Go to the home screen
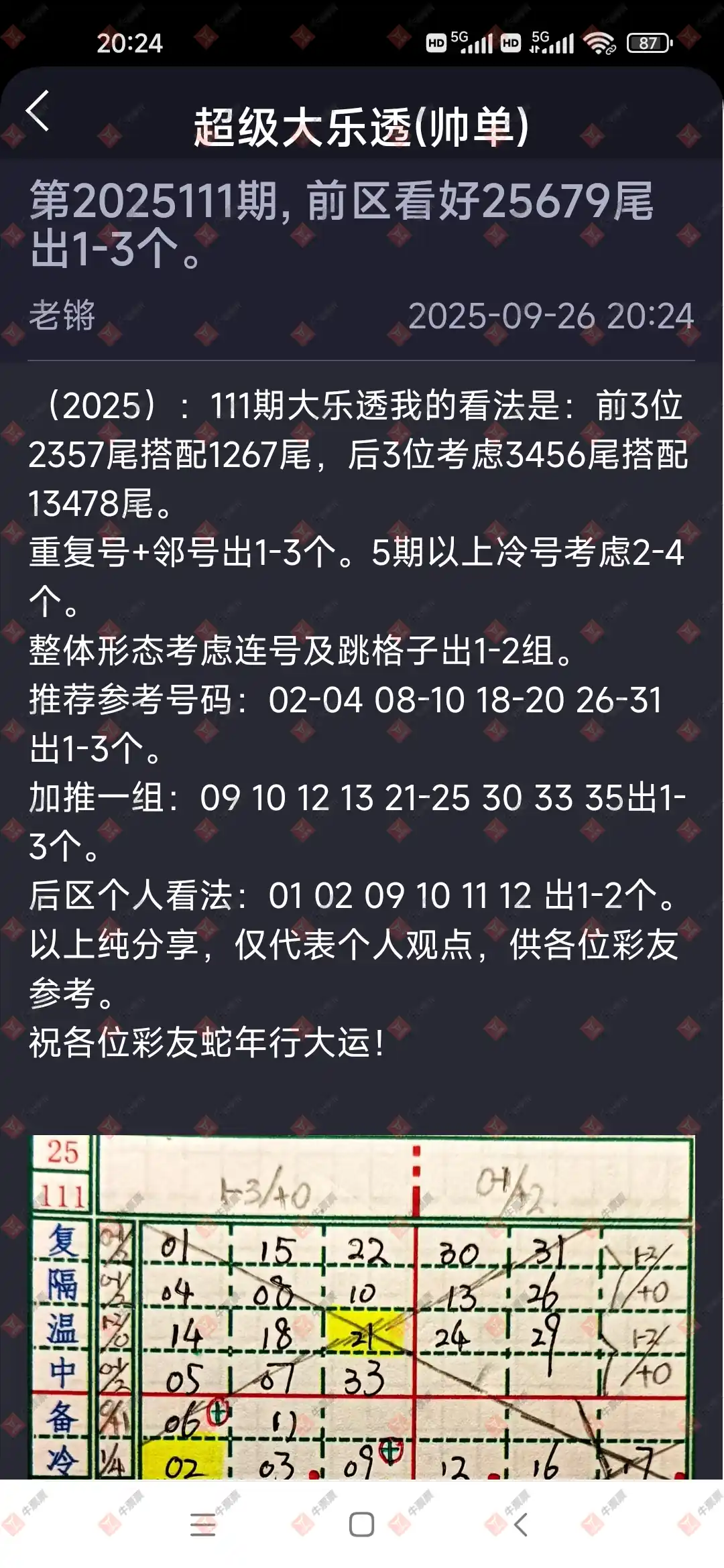The height and width of the screenshot is (1568, 724). [x=361, y=1524]
